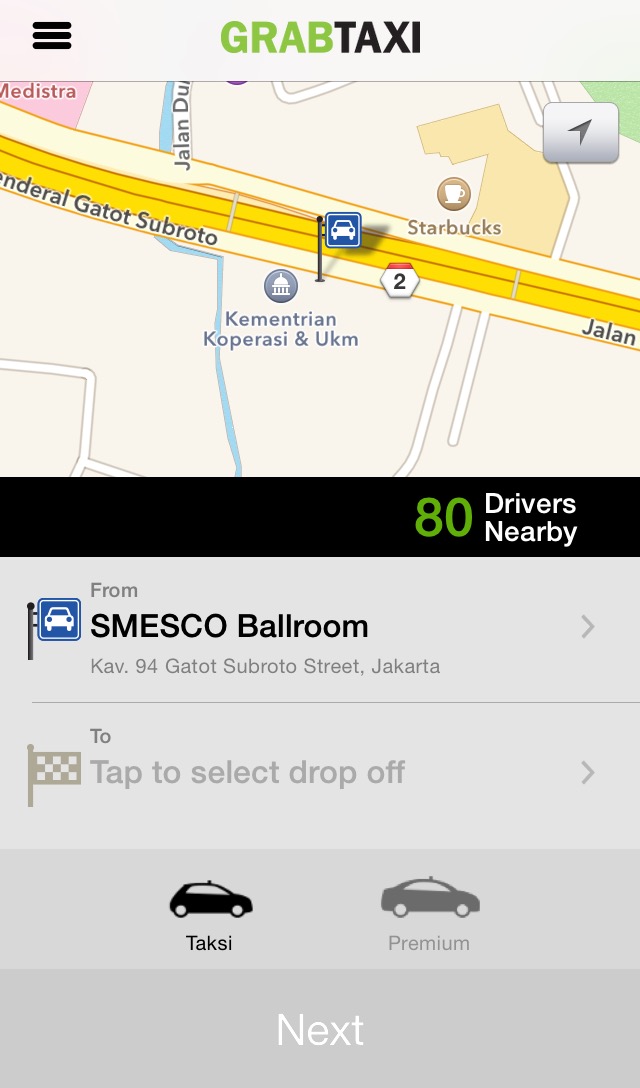Tap to select drop off destination
The image size is (640, 1088).
click(320, 773)
